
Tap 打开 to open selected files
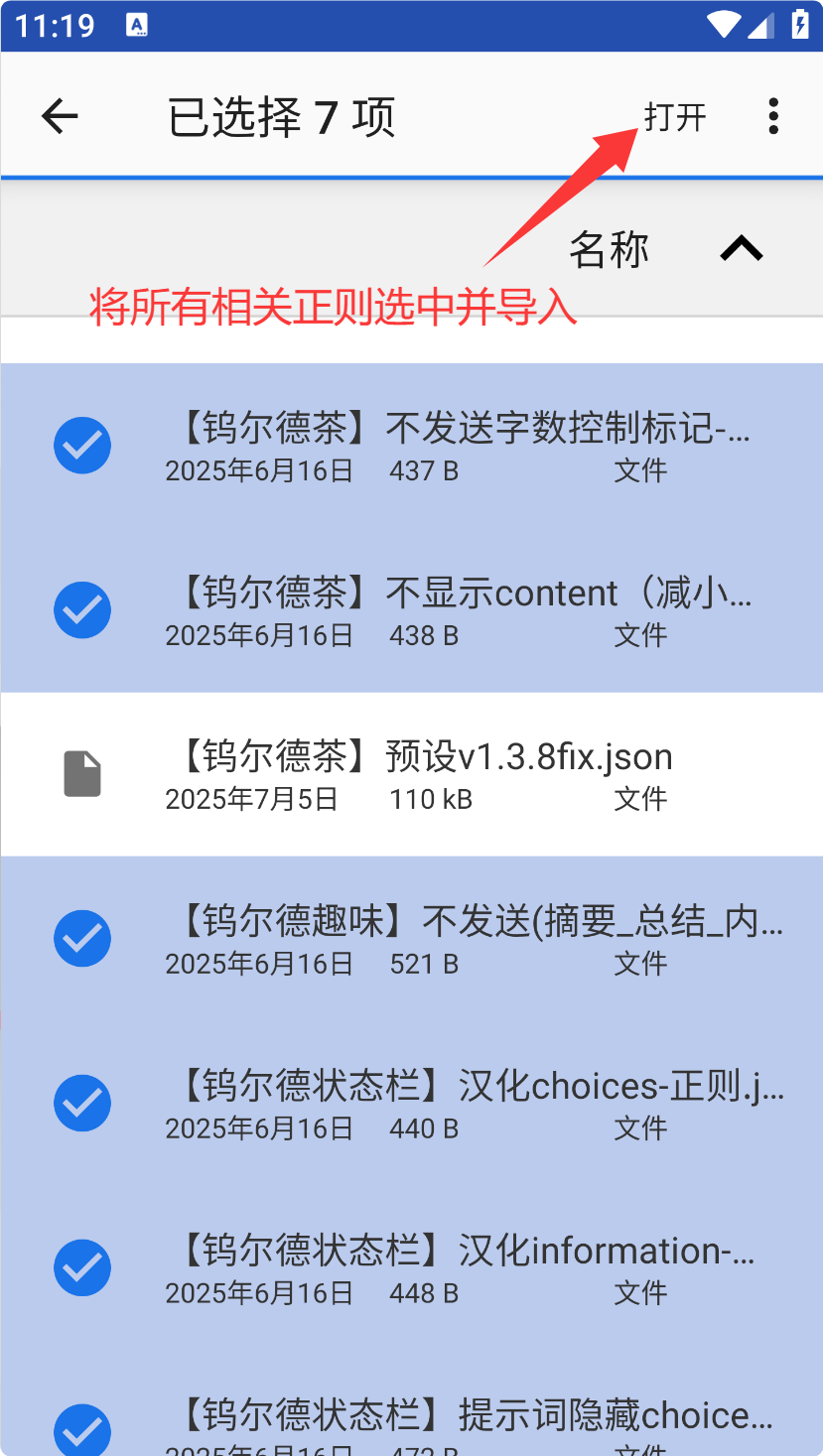tap(675, 117)
